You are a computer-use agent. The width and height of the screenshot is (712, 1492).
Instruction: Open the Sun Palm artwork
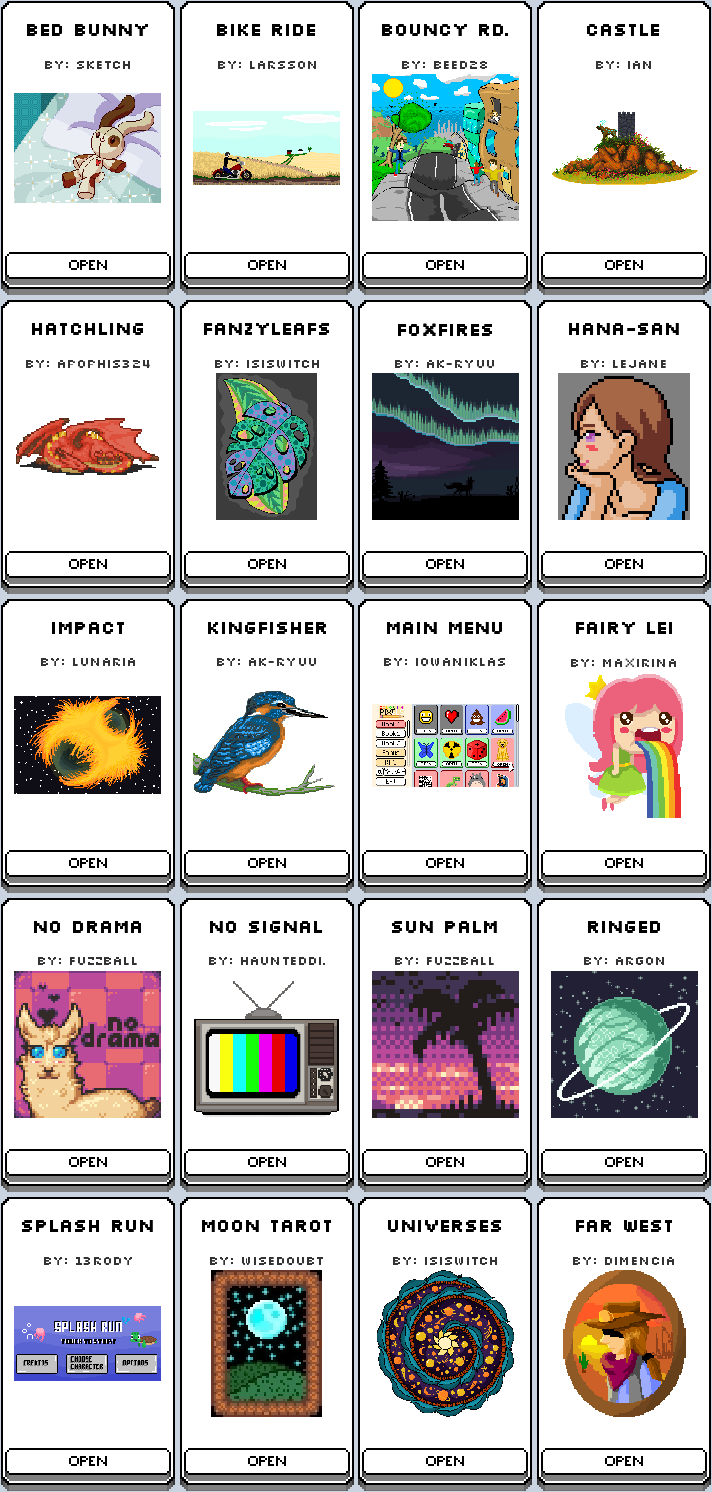click(445, 1162)
